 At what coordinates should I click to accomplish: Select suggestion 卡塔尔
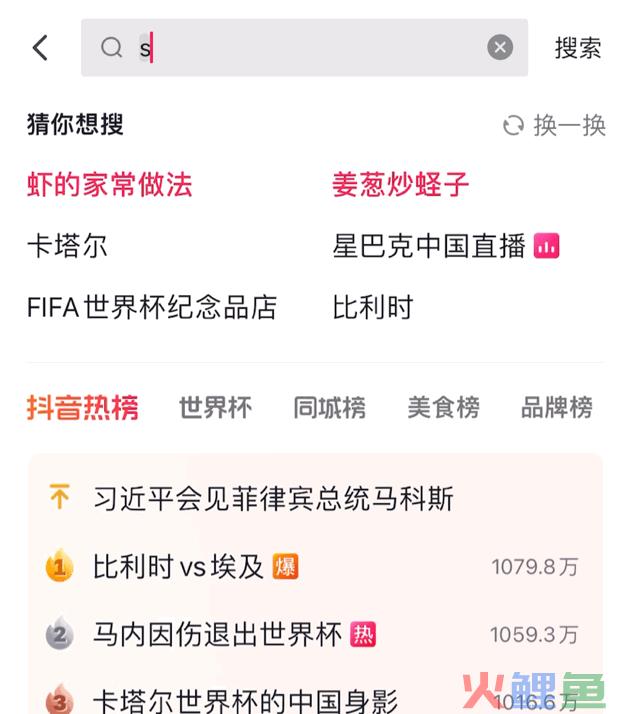[67, 246]
